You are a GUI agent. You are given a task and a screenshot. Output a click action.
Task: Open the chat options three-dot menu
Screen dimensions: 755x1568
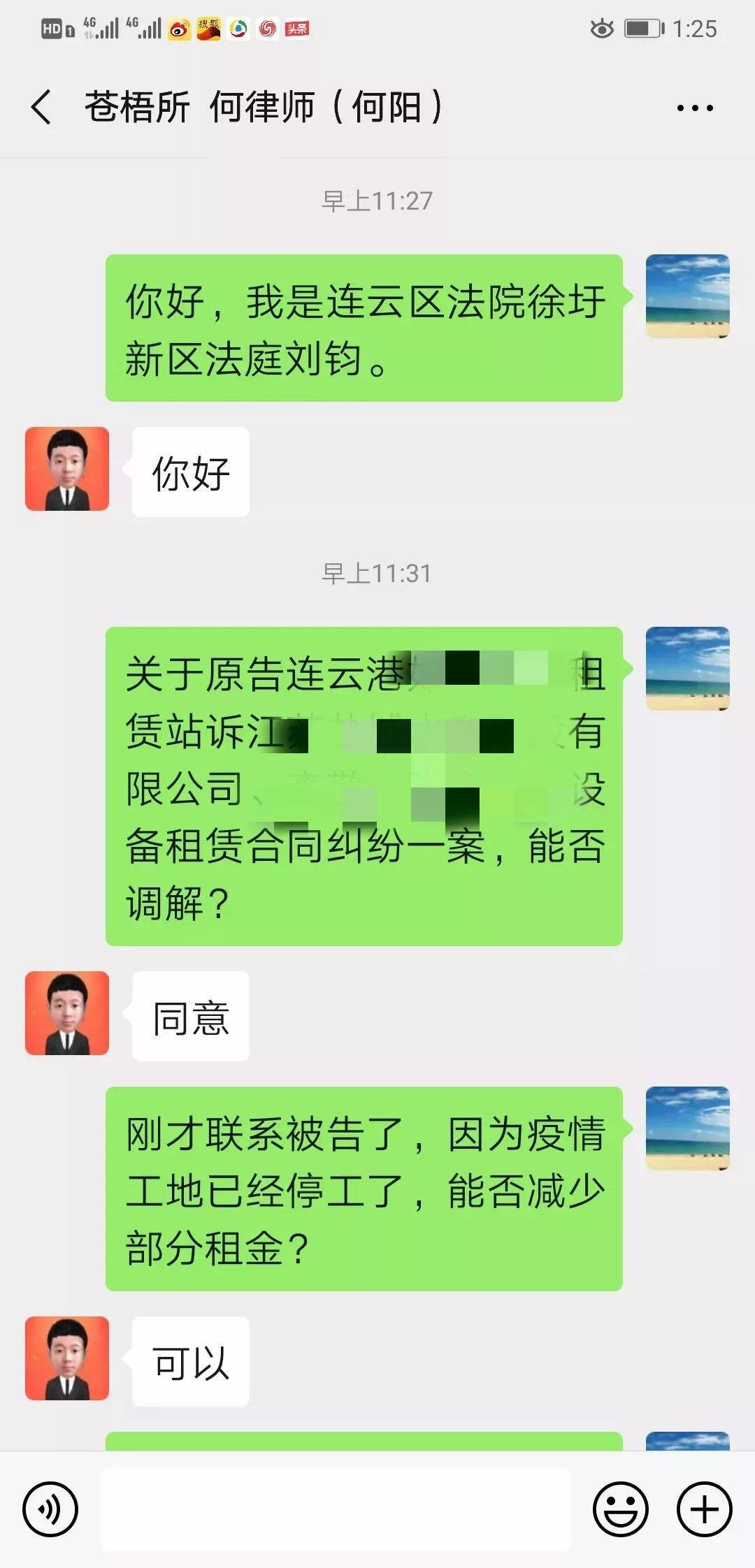pos(695,108)
